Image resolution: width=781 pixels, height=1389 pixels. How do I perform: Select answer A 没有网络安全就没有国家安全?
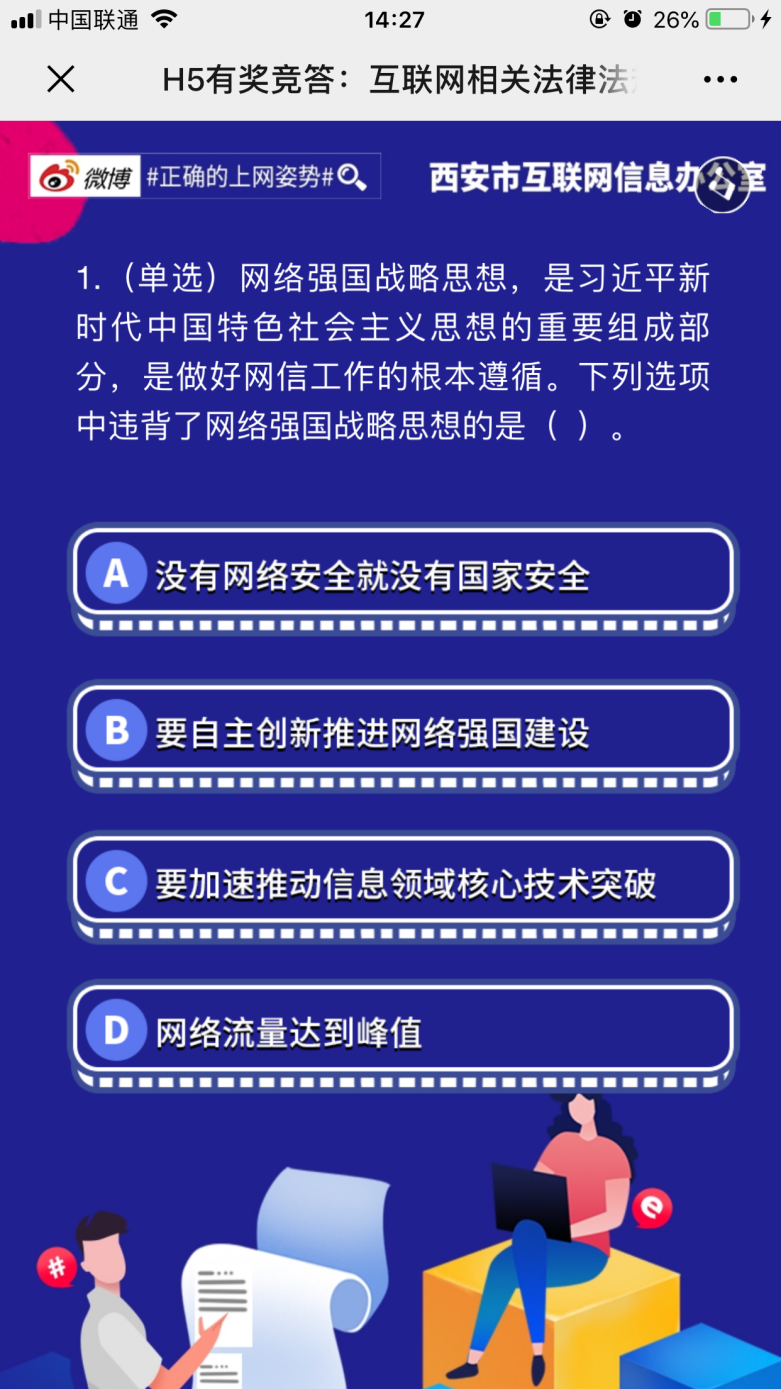(403, 574)
